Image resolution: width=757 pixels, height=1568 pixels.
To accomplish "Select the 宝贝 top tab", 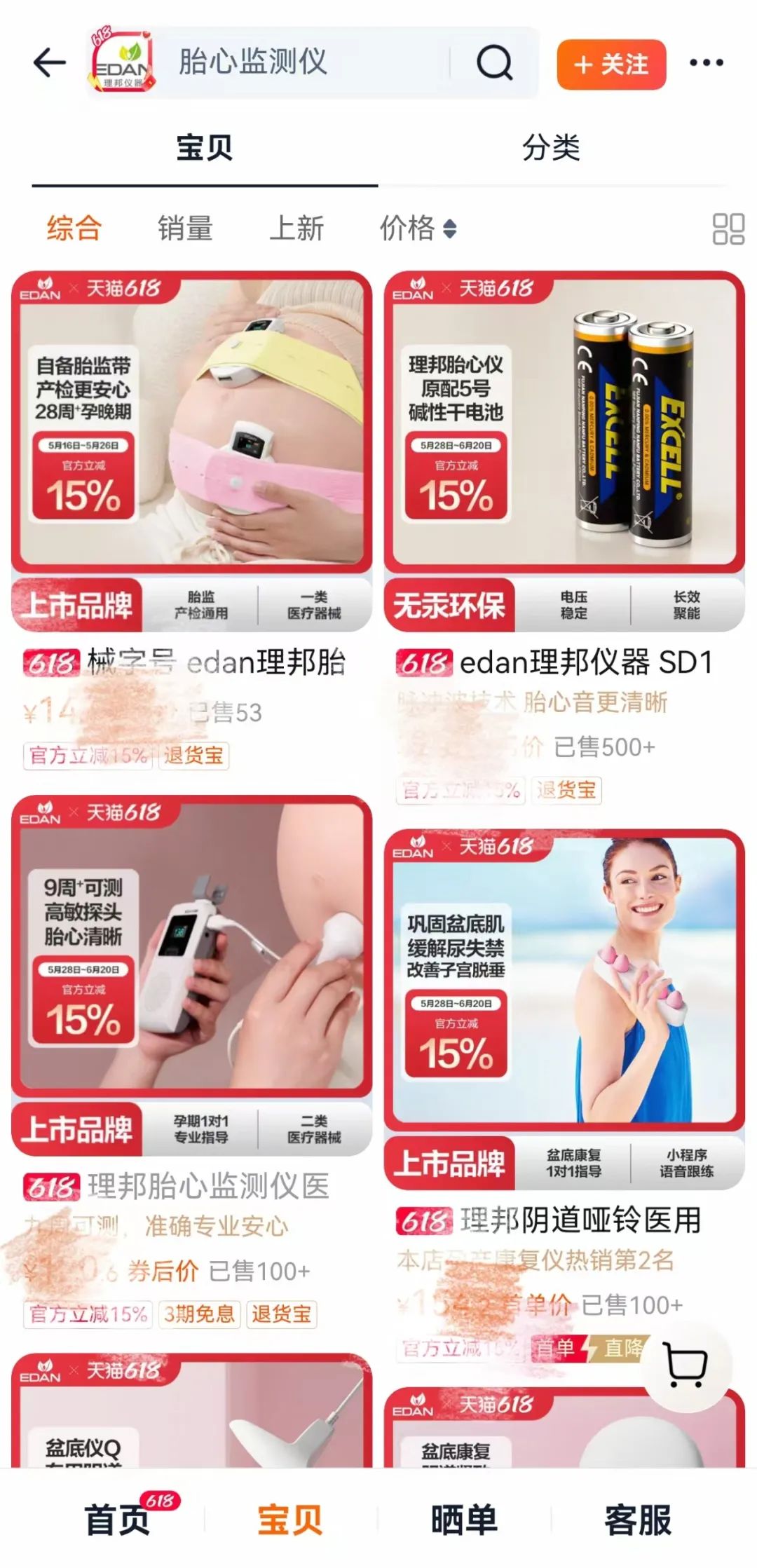I will [x=204, y=148].
